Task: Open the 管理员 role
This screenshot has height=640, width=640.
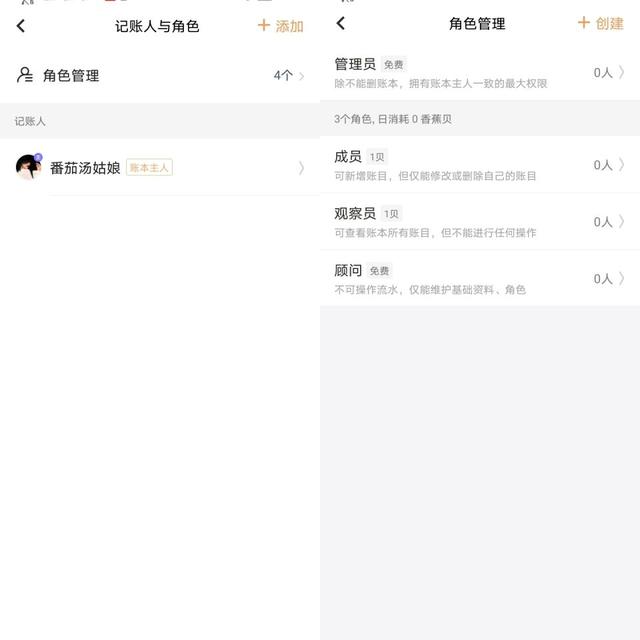Action: point(480,73)
